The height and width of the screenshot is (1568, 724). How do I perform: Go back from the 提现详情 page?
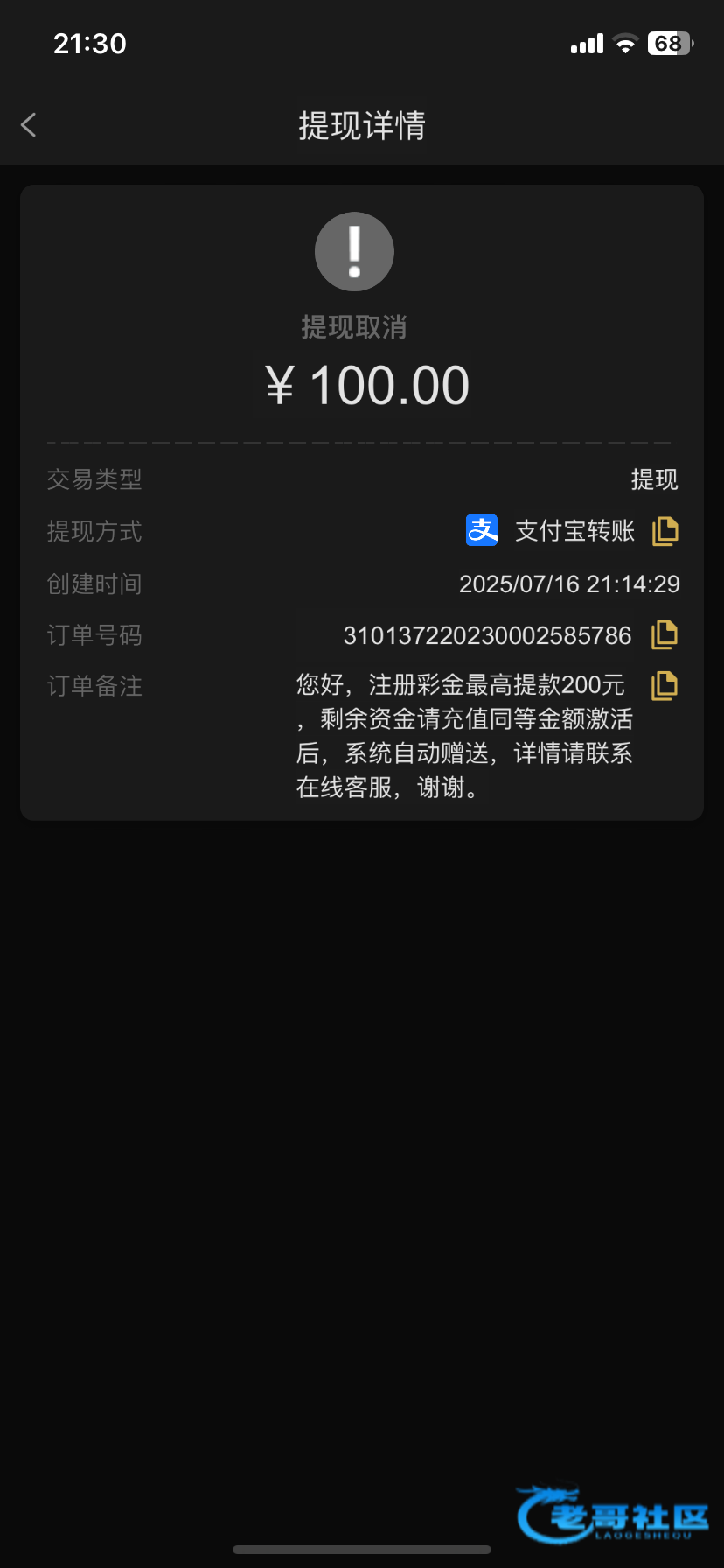click(29, 125)
